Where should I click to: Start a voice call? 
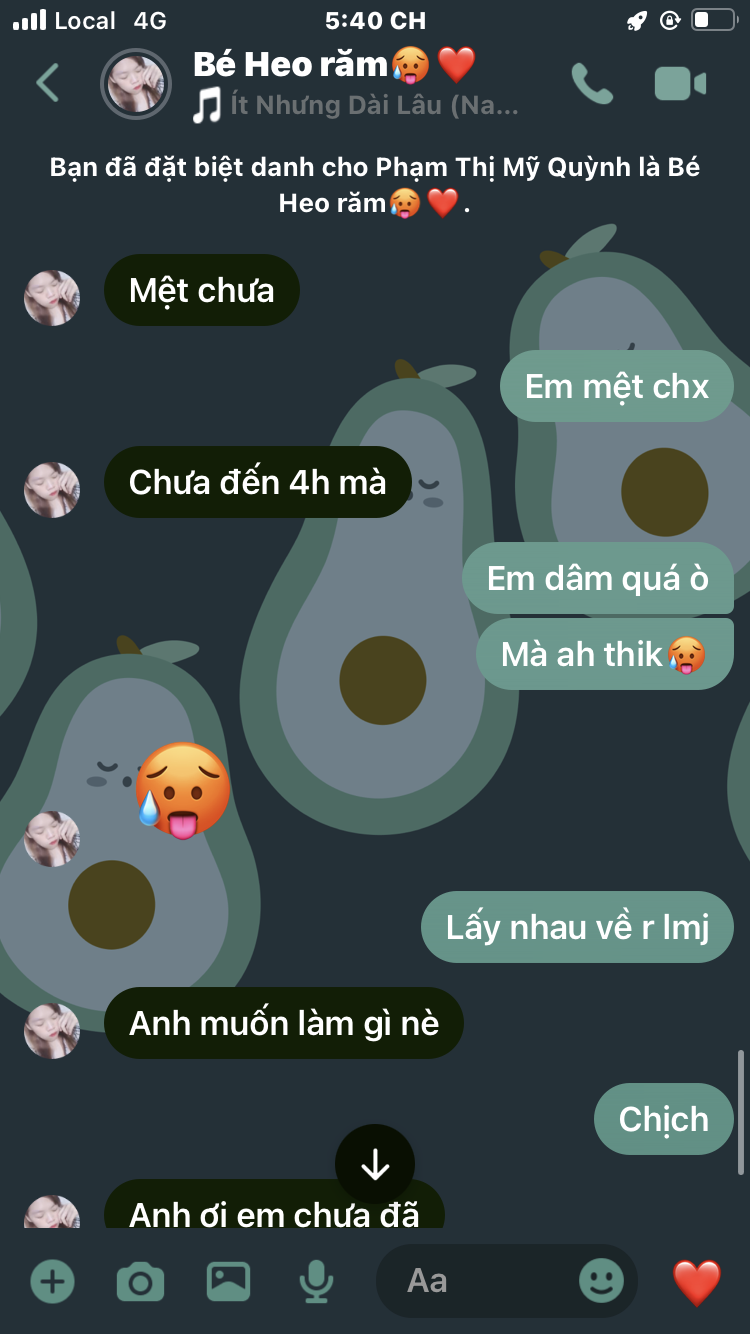(592, 84)
